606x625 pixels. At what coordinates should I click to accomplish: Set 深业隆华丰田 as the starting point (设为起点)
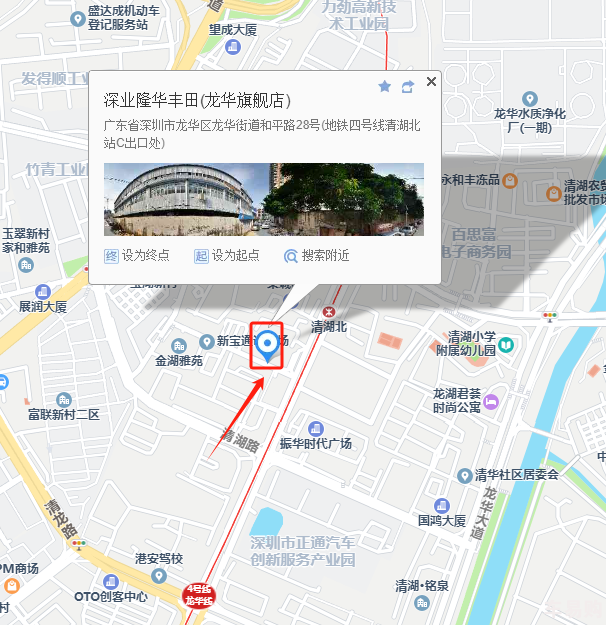pos(227,256)
